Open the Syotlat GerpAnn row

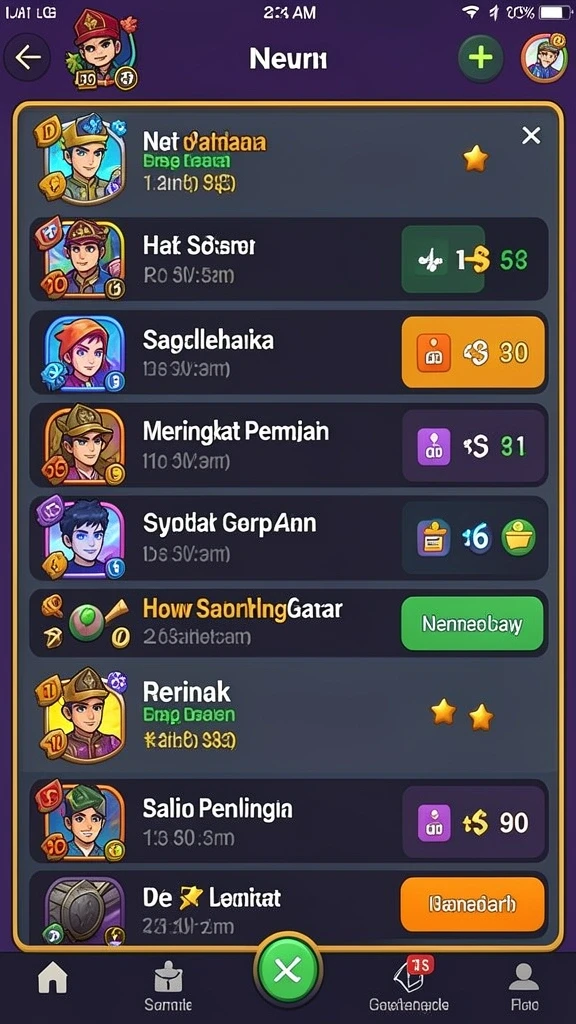pos(289,538)
